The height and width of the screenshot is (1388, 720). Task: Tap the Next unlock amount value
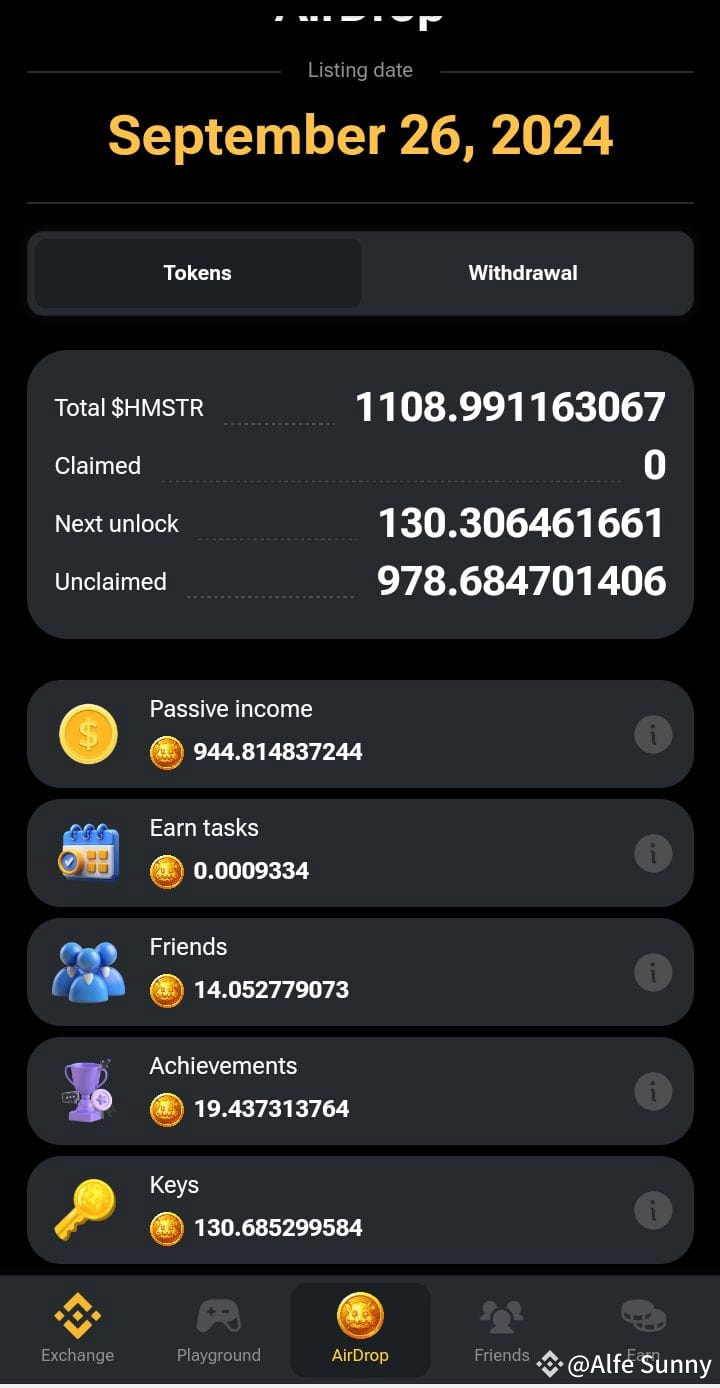[520, 522]
